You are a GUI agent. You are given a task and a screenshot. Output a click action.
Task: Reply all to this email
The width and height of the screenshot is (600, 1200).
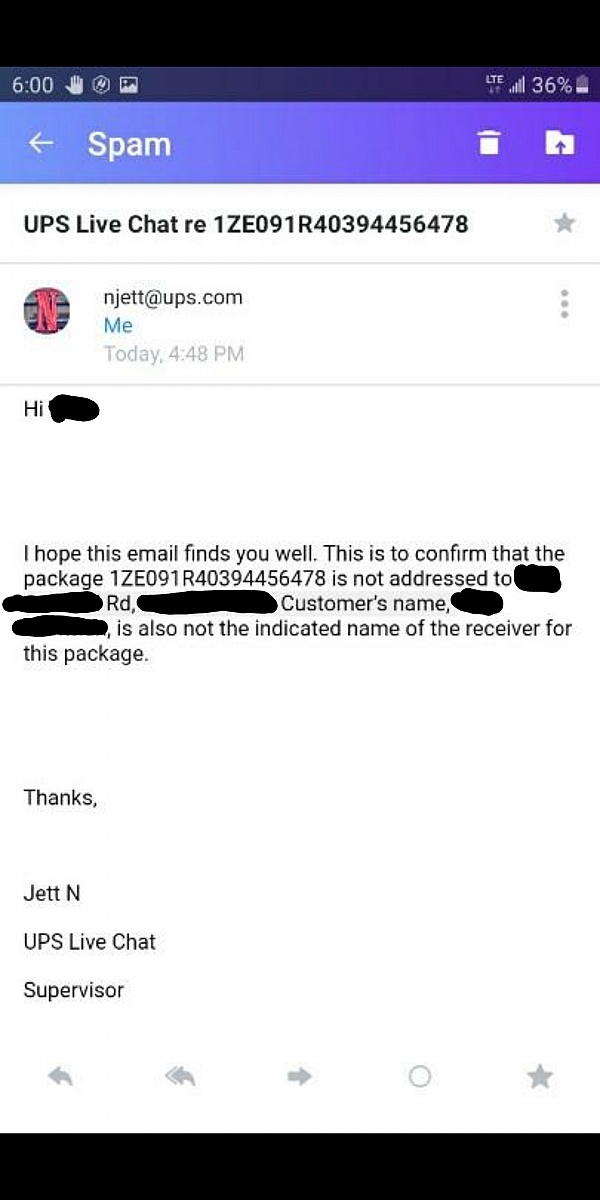pos(180,1076)
